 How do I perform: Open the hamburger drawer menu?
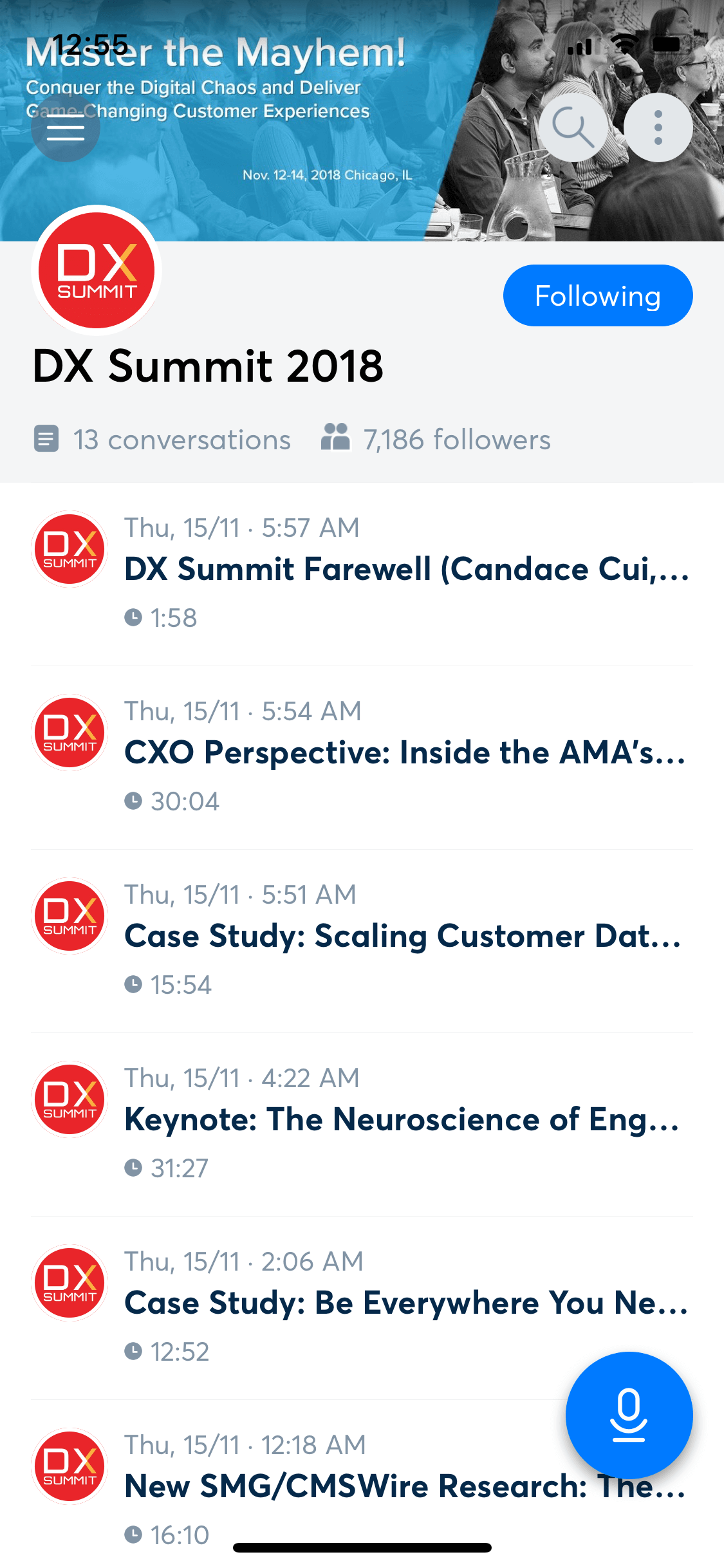point(66,127)
